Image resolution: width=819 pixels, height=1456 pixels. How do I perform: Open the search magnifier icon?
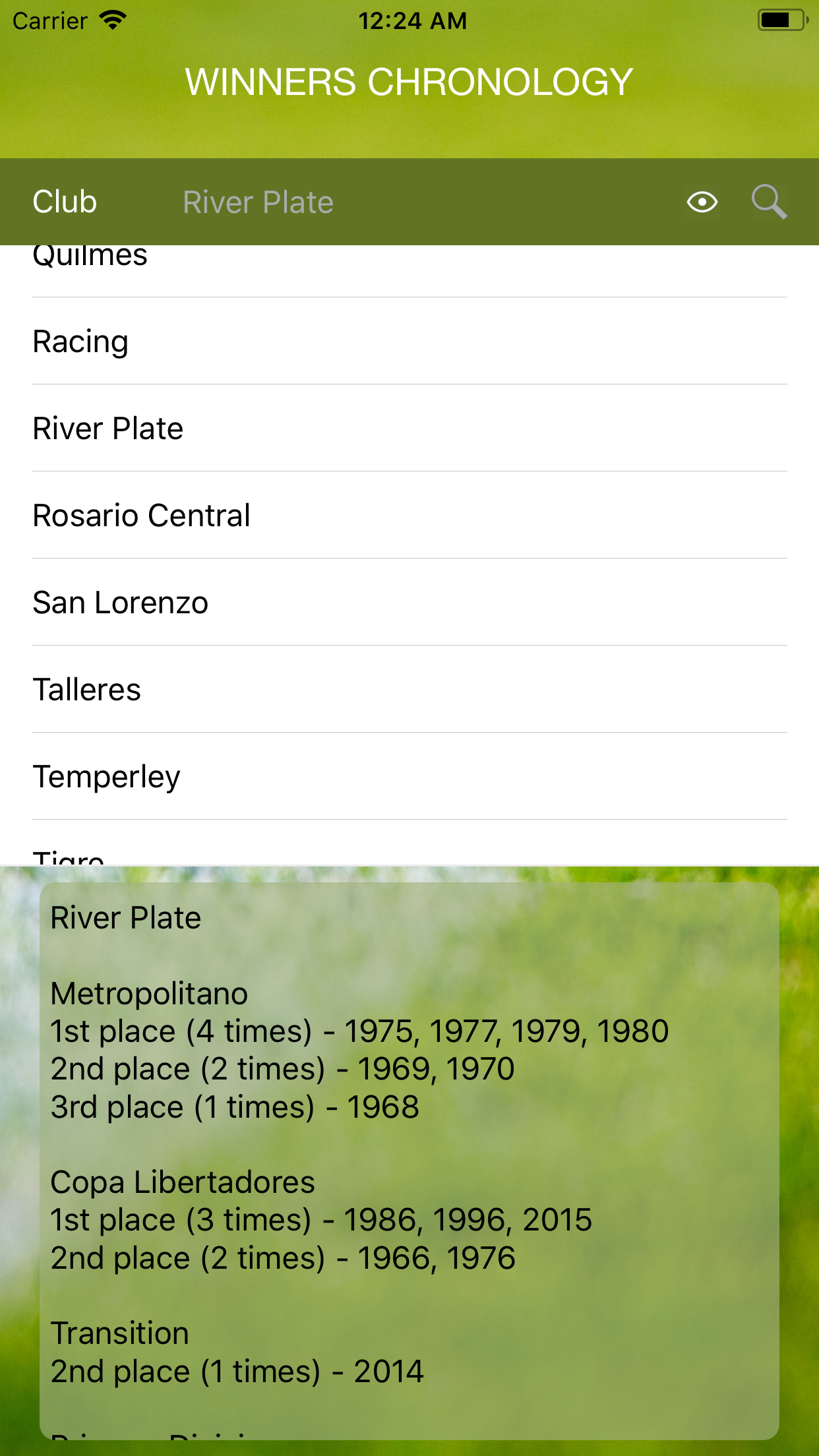point(769,202)
